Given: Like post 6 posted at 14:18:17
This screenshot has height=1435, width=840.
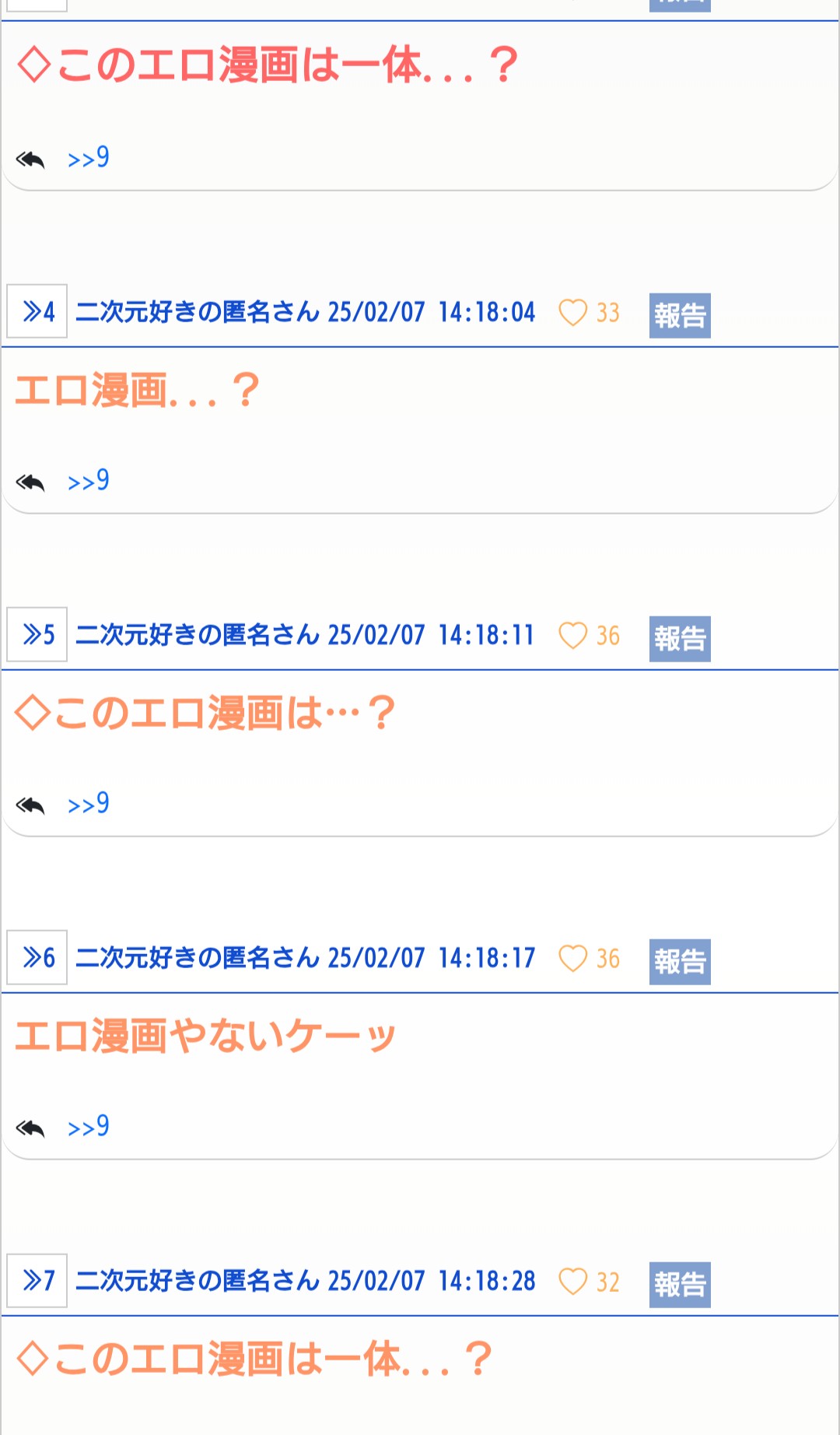Looking at the screenshot, I should 573,959.
